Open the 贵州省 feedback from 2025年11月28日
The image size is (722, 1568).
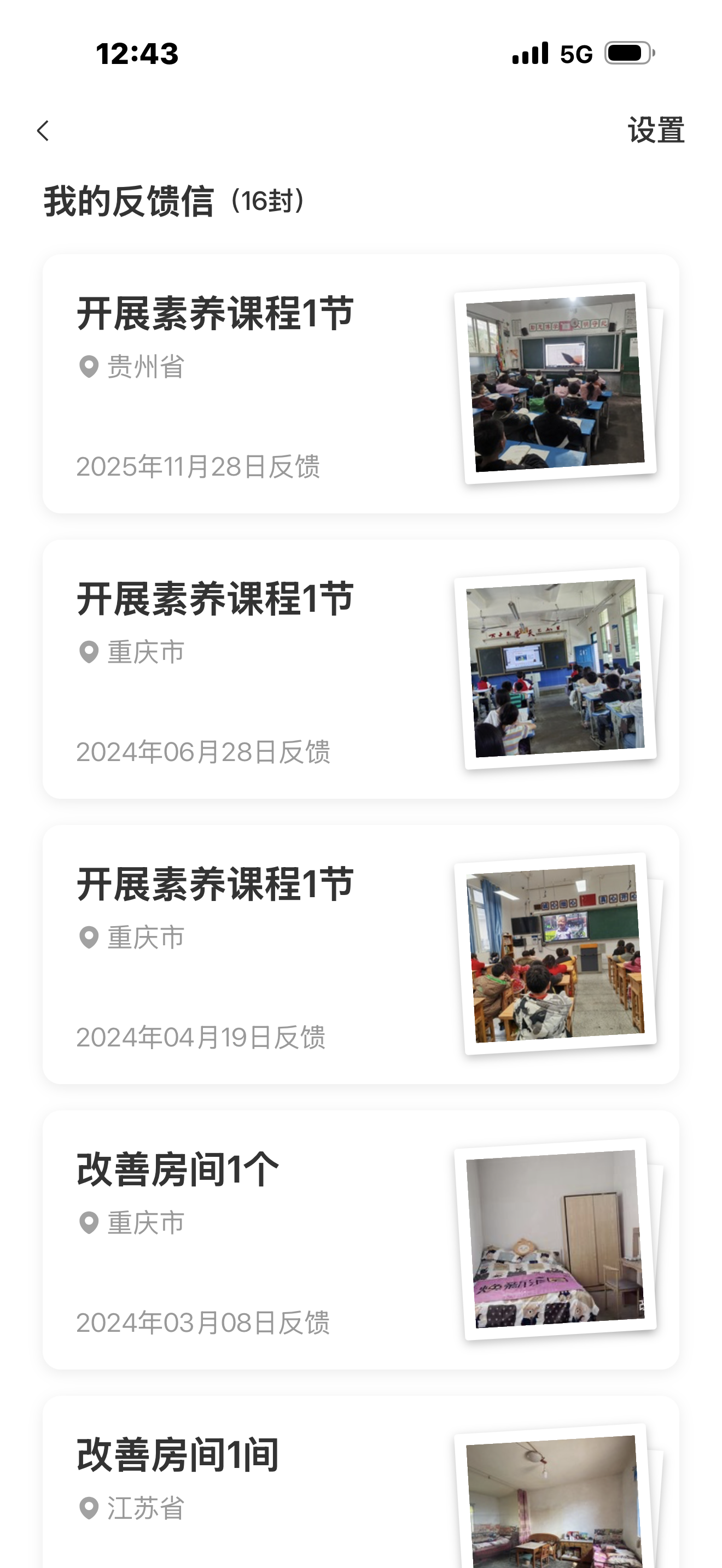pos(360,383)
